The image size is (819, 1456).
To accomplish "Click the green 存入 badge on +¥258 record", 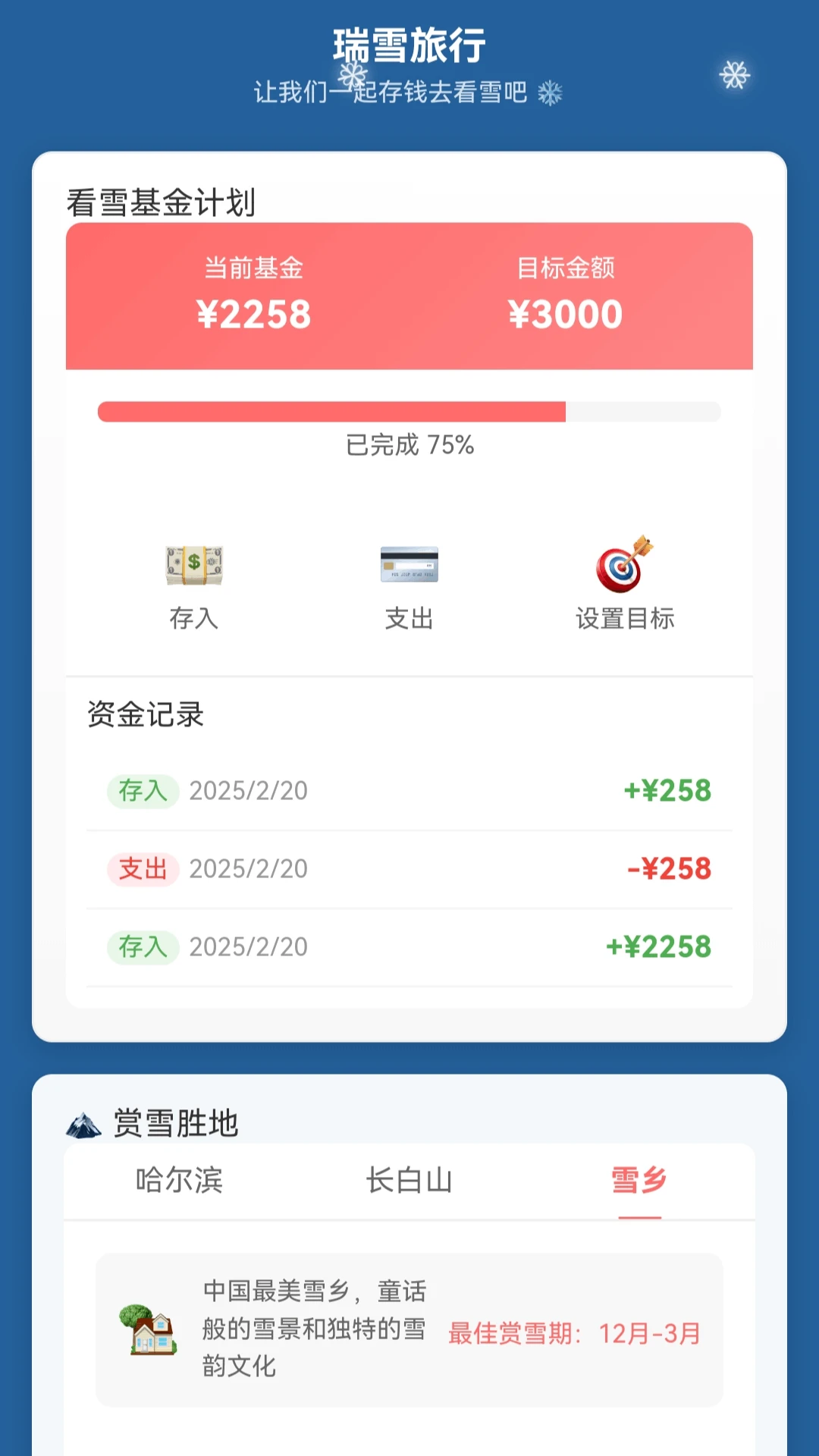I will pyautogui.click(x=143, y=791).
